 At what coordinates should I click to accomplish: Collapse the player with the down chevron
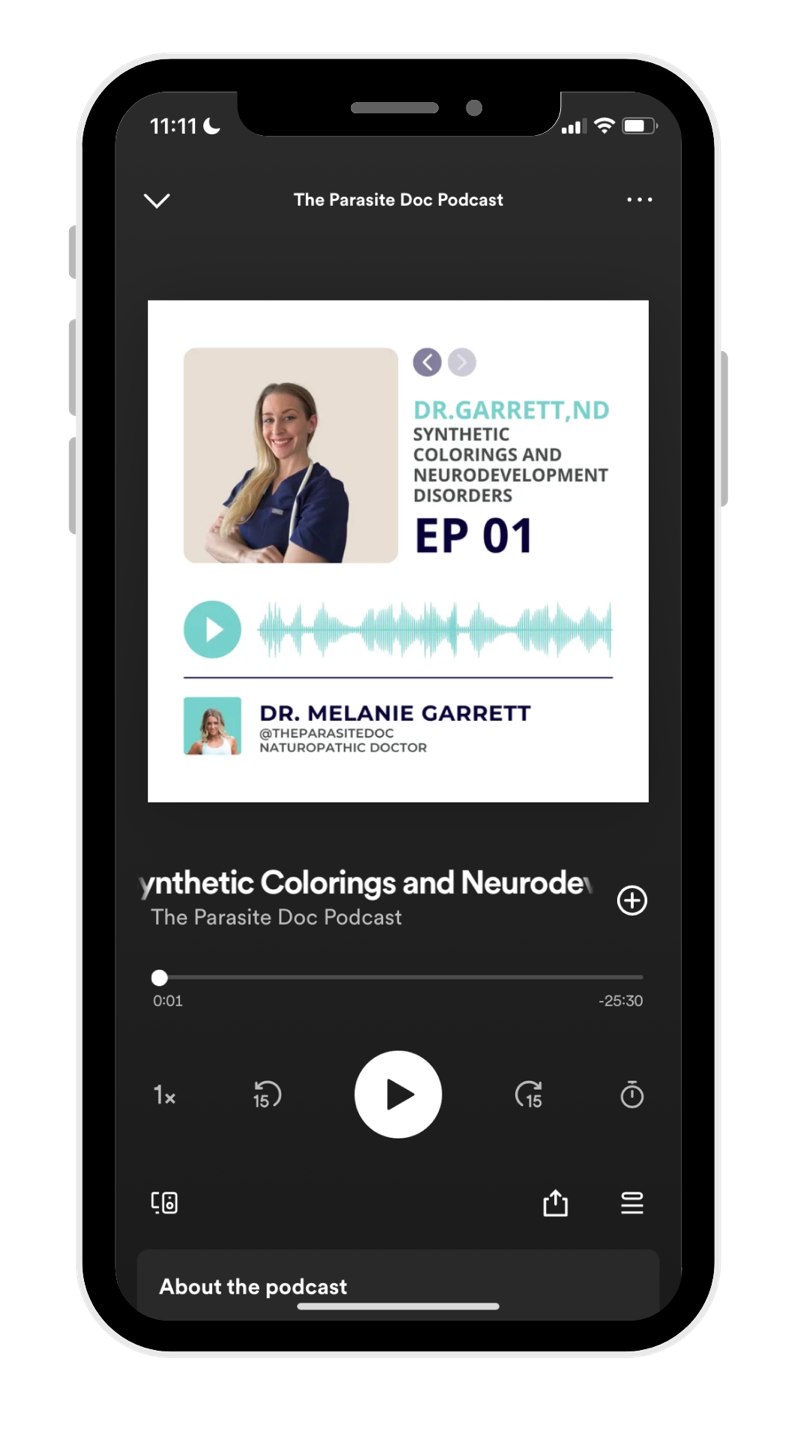157,200
